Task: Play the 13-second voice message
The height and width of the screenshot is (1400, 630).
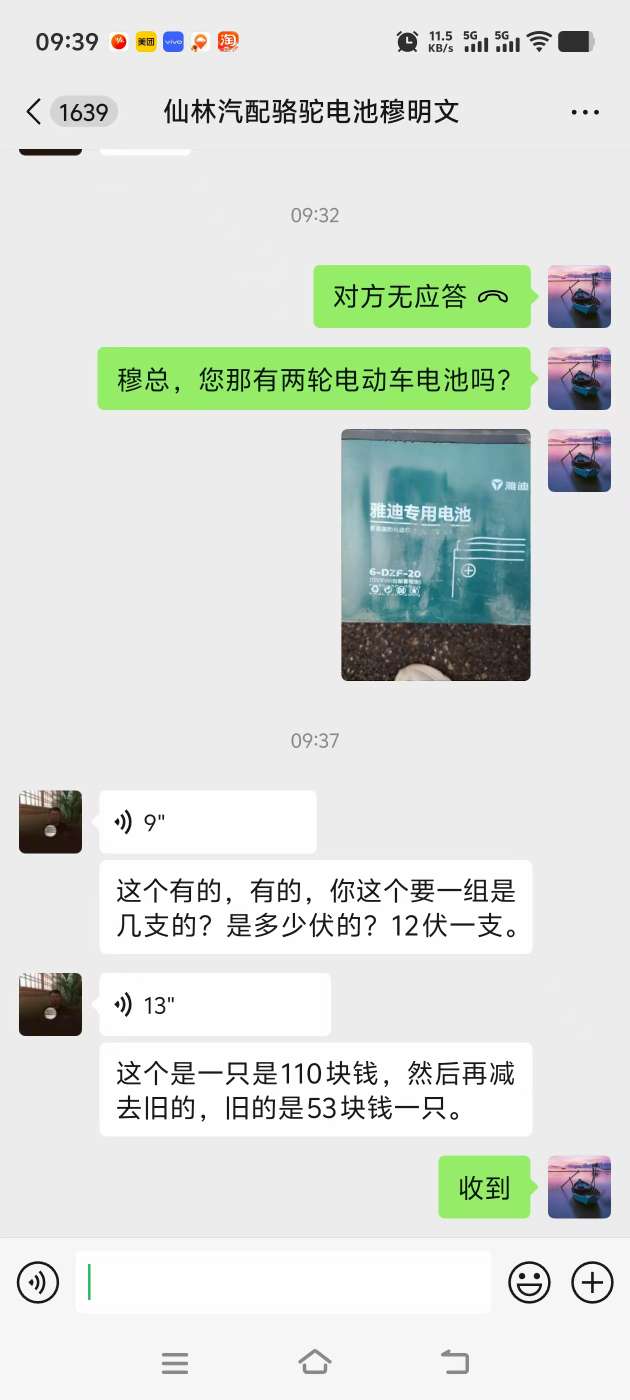Action: pos(215,1004)
